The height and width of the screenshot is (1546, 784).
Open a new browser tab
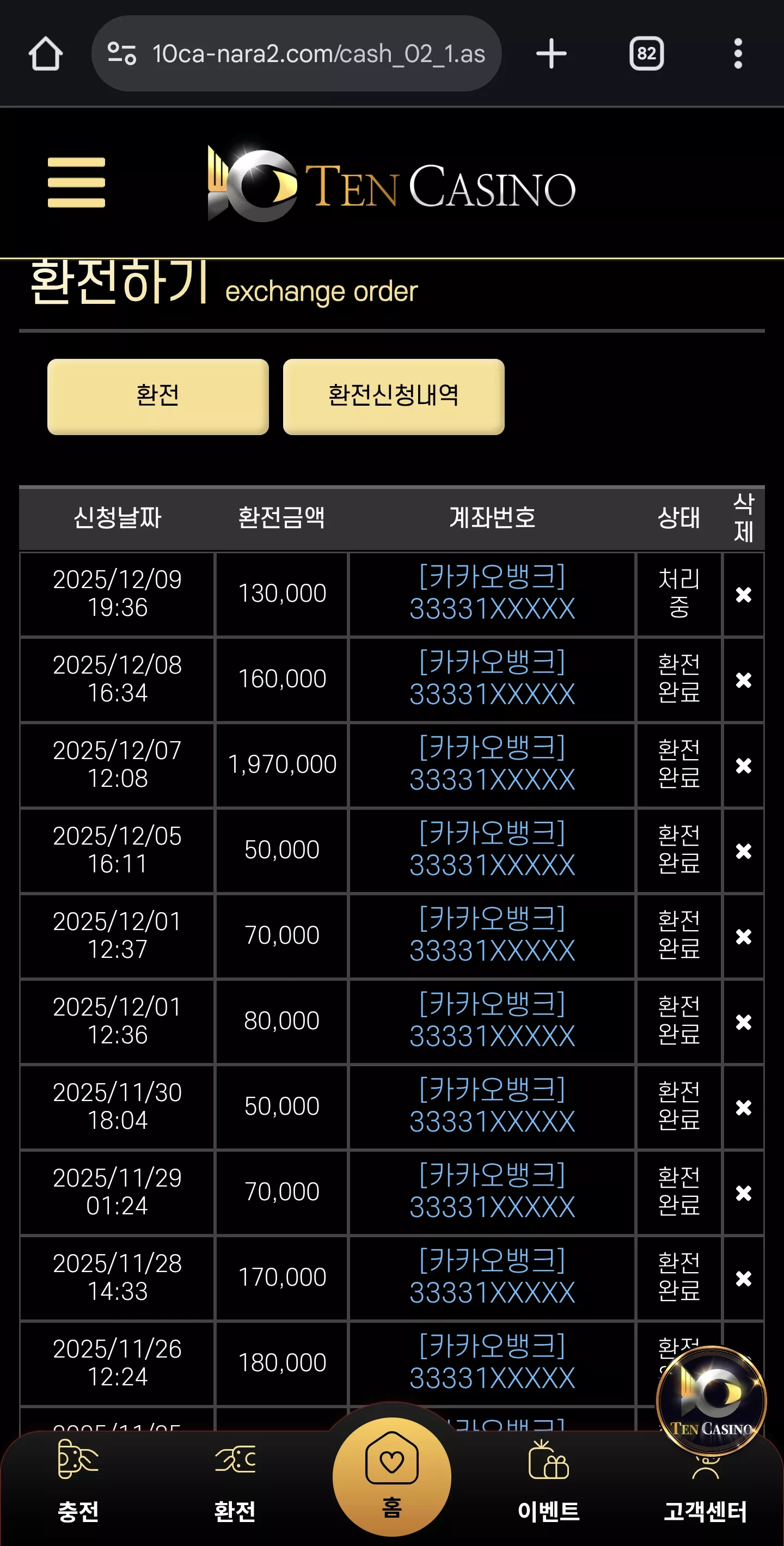(x=550, y=54)
